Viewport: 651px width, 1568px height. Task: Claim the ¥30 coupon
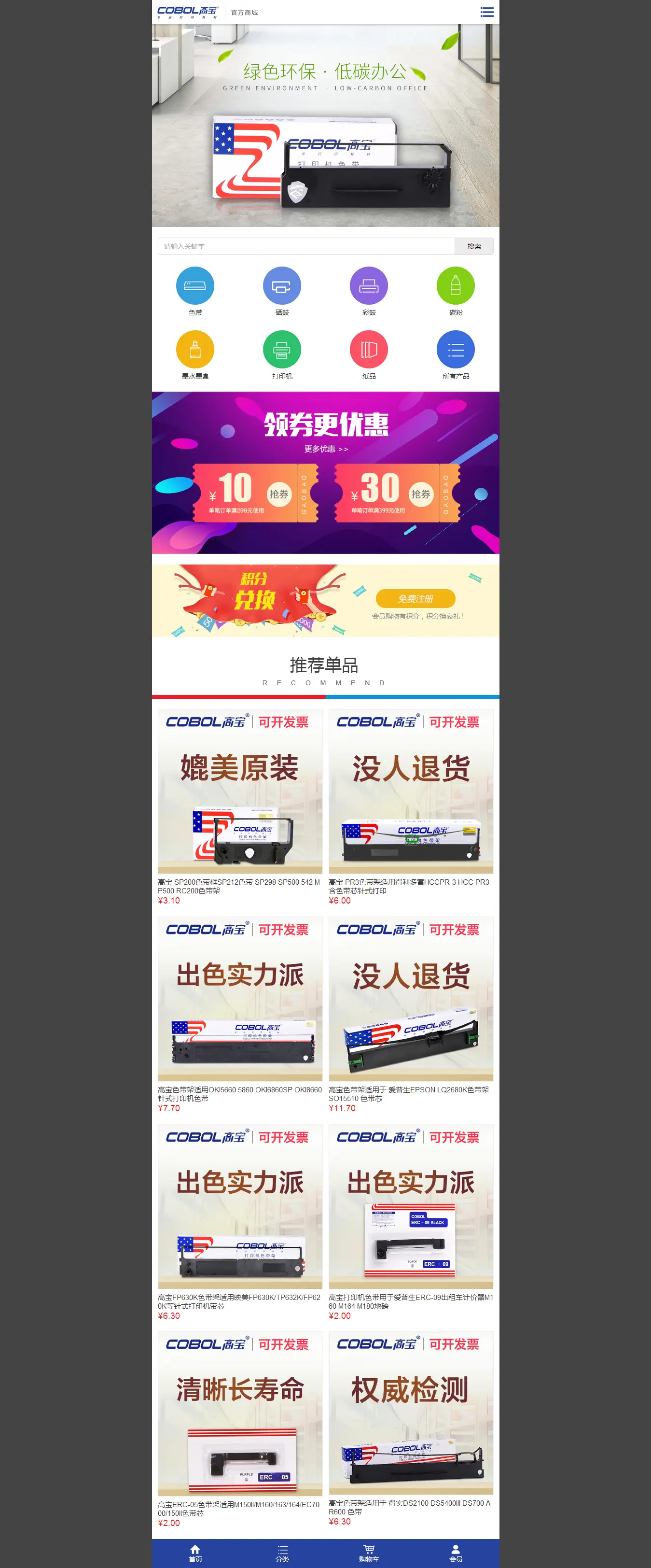point(420,494)
